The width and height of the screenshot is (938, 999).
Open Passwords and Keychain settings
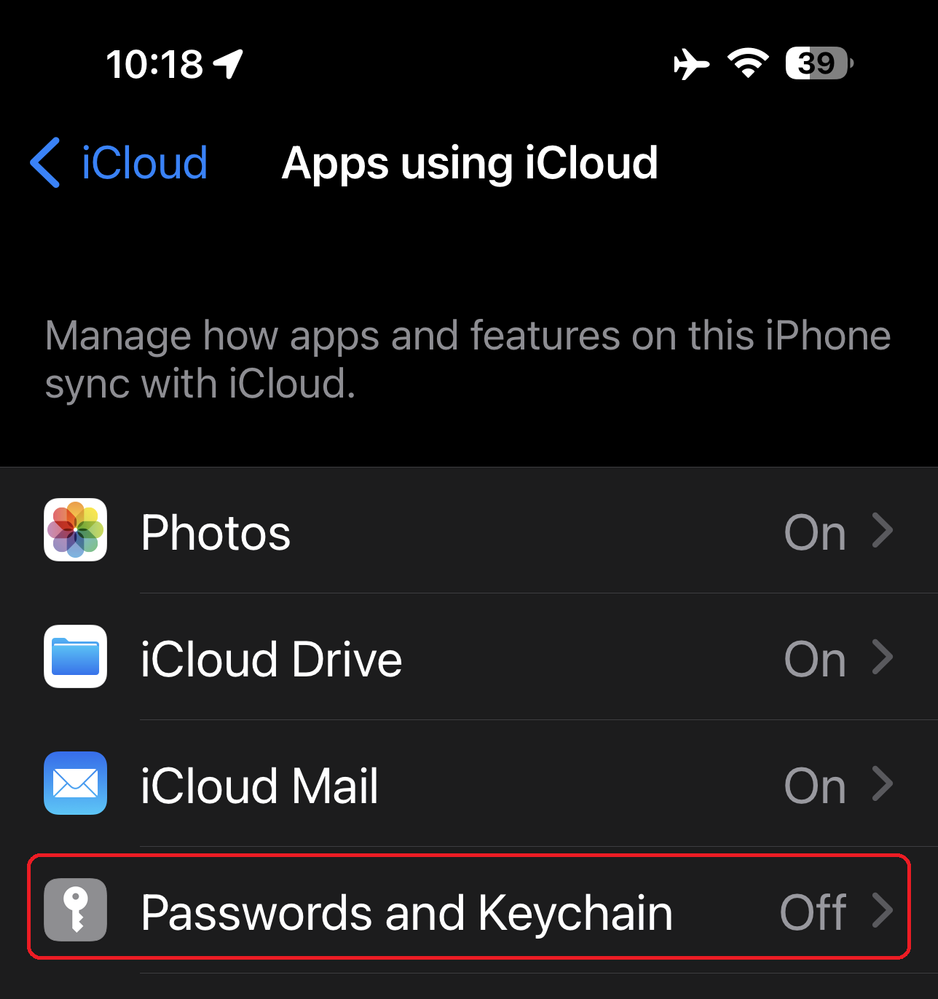click(468, 912)
